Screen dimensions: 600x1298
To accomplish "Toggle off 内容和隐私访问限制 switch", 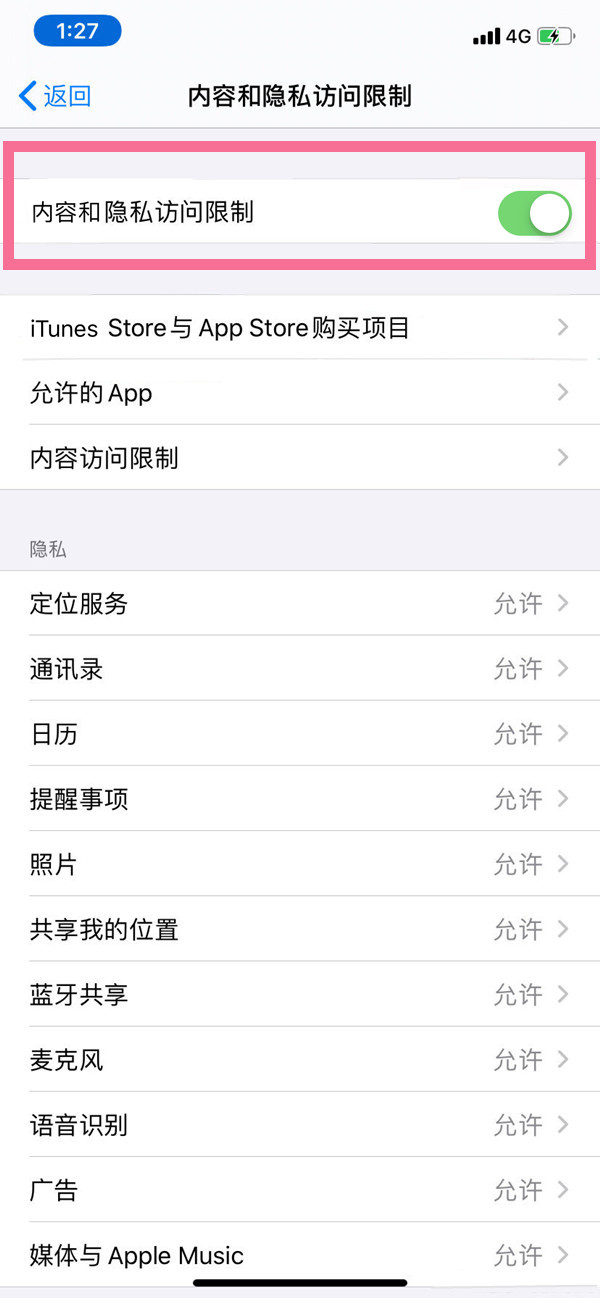I will (534, 213).
